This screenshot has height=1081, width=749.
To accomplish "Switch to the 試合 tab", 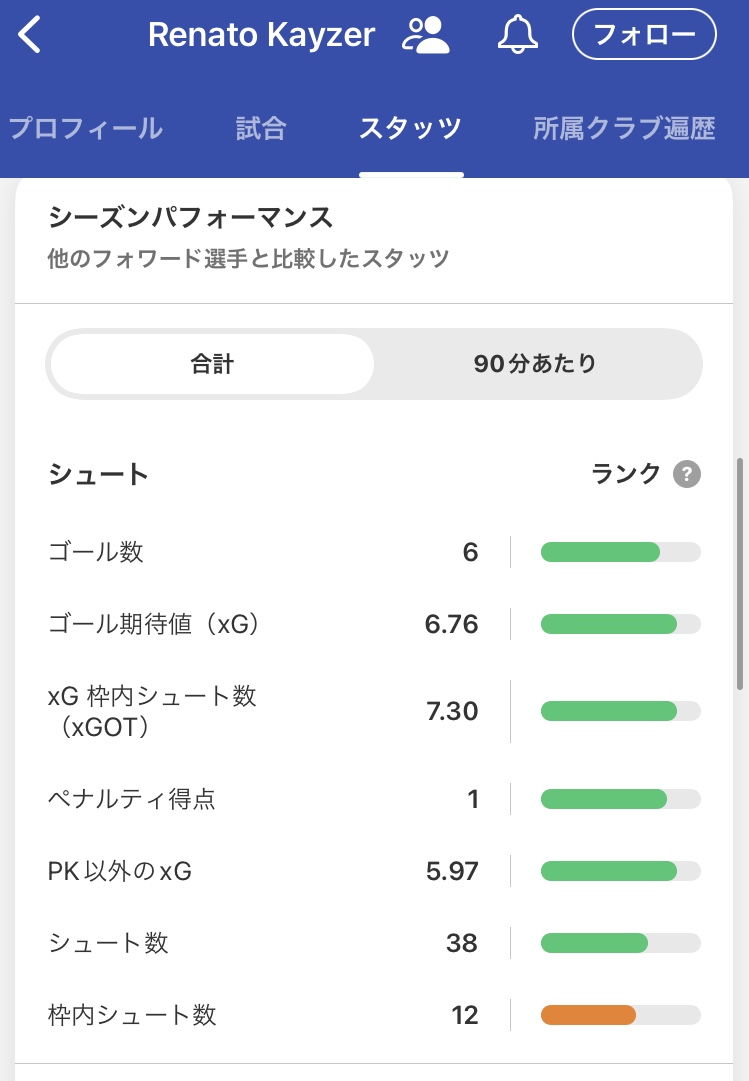I will (261, 129).
